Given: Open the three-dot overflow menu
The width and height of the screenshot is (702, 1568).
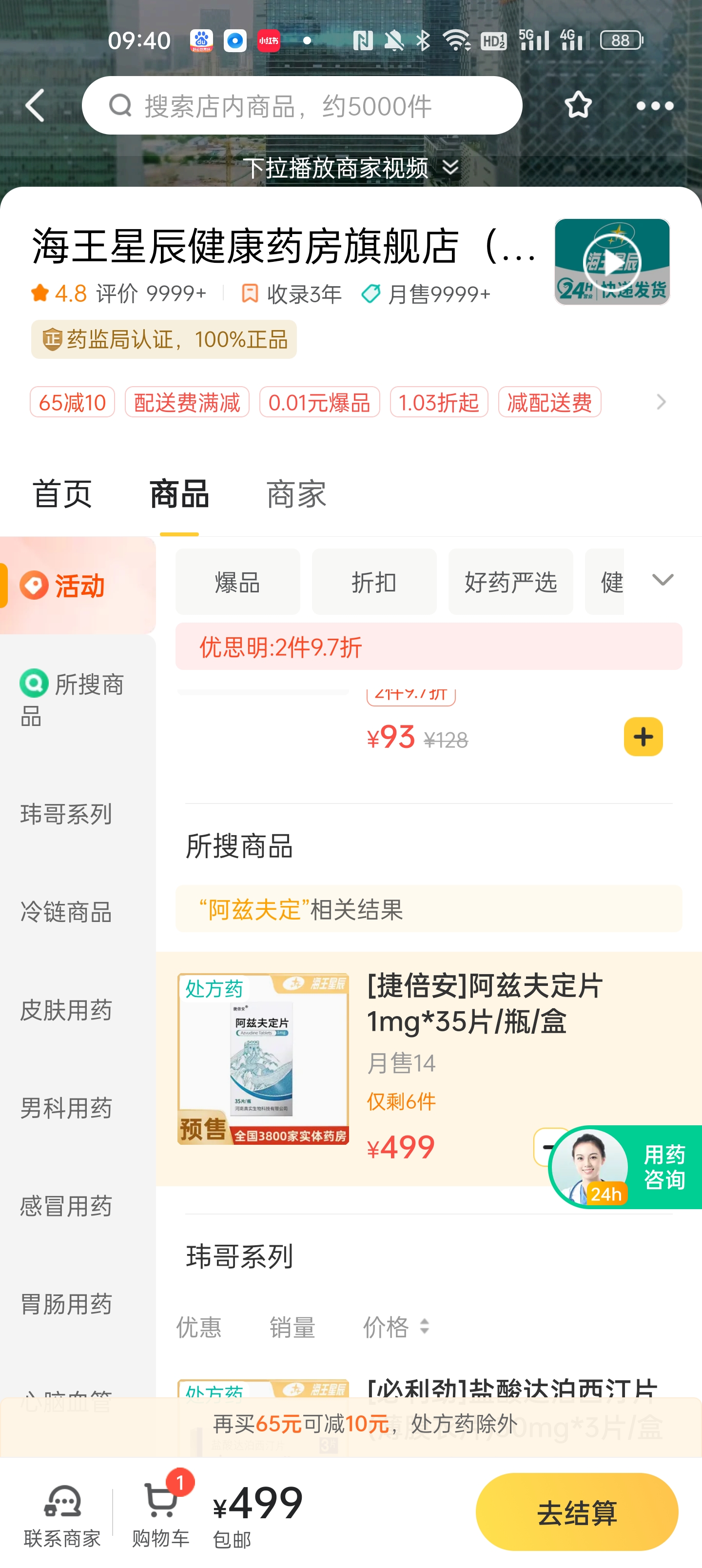Looking at the screenshot, I should coord(654,106).
